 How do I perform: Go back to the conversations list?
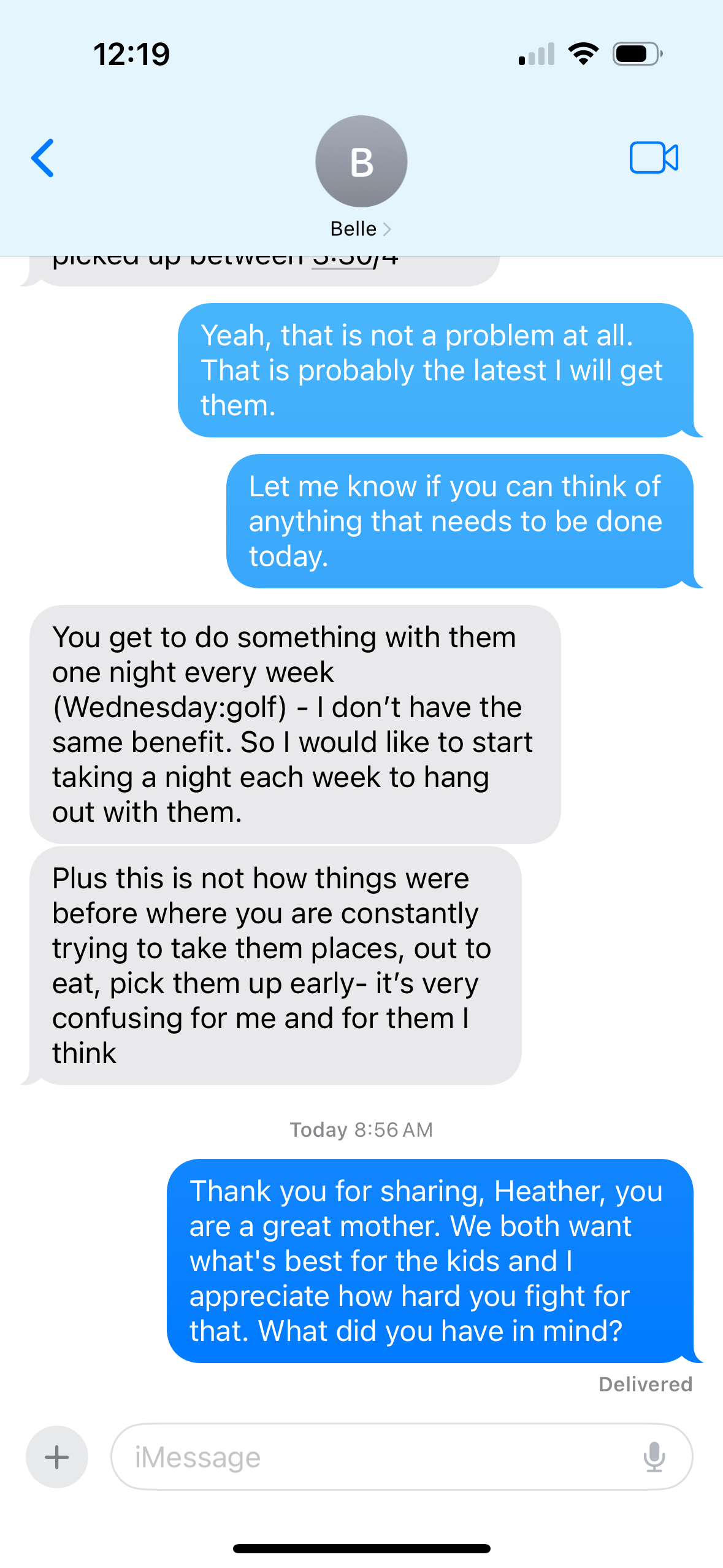[43, 158]
